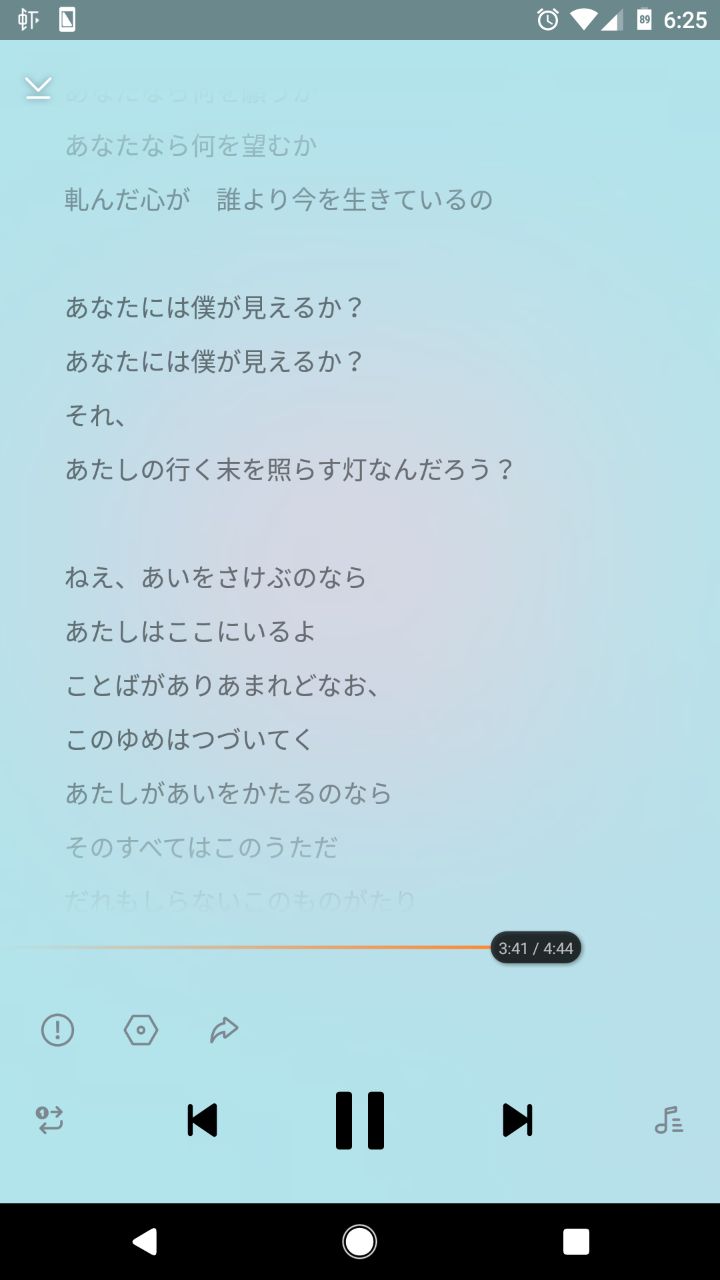The image size is (720, 1280).
Task: Skip back to the previous track
Action: click(x=203, y=1120)
